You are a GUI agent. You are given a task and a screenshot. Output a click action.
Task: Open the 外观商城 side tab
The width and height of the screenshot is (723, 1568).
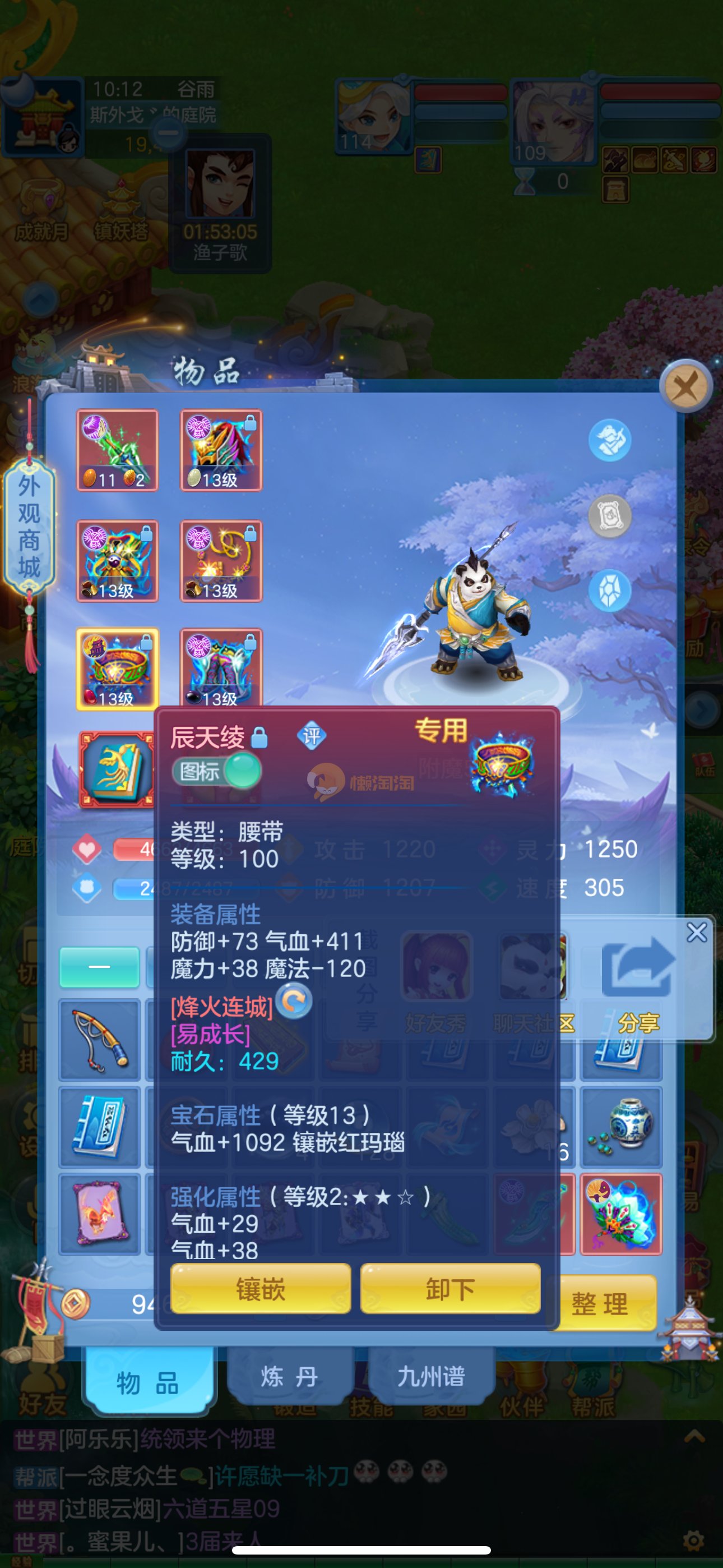coord(29,527)
